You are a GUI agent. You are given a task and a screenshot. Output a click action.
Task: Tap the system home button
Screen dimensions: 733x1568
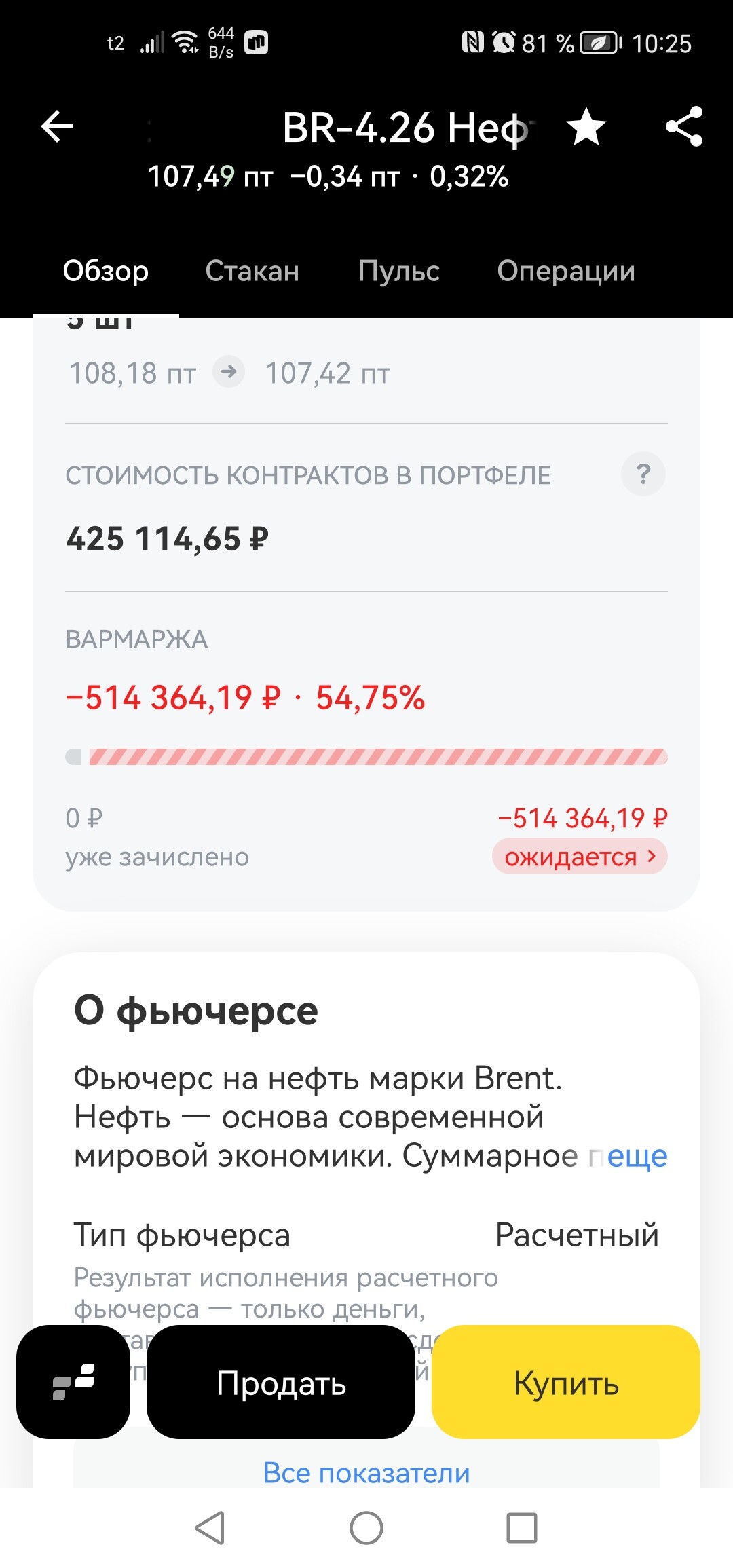point(366,1528)
